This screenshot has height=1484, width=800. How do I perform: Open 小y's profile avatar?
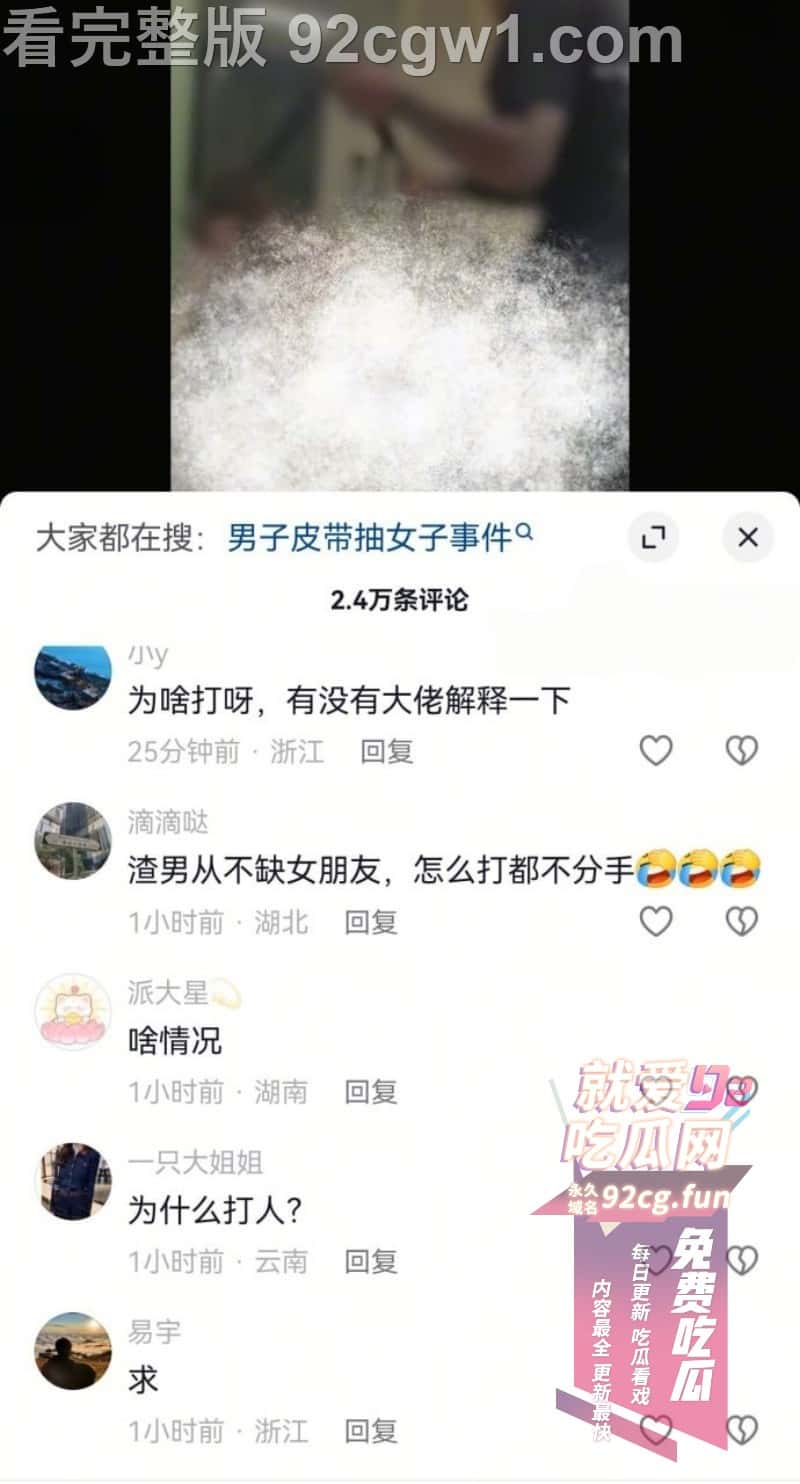point(73,679)
